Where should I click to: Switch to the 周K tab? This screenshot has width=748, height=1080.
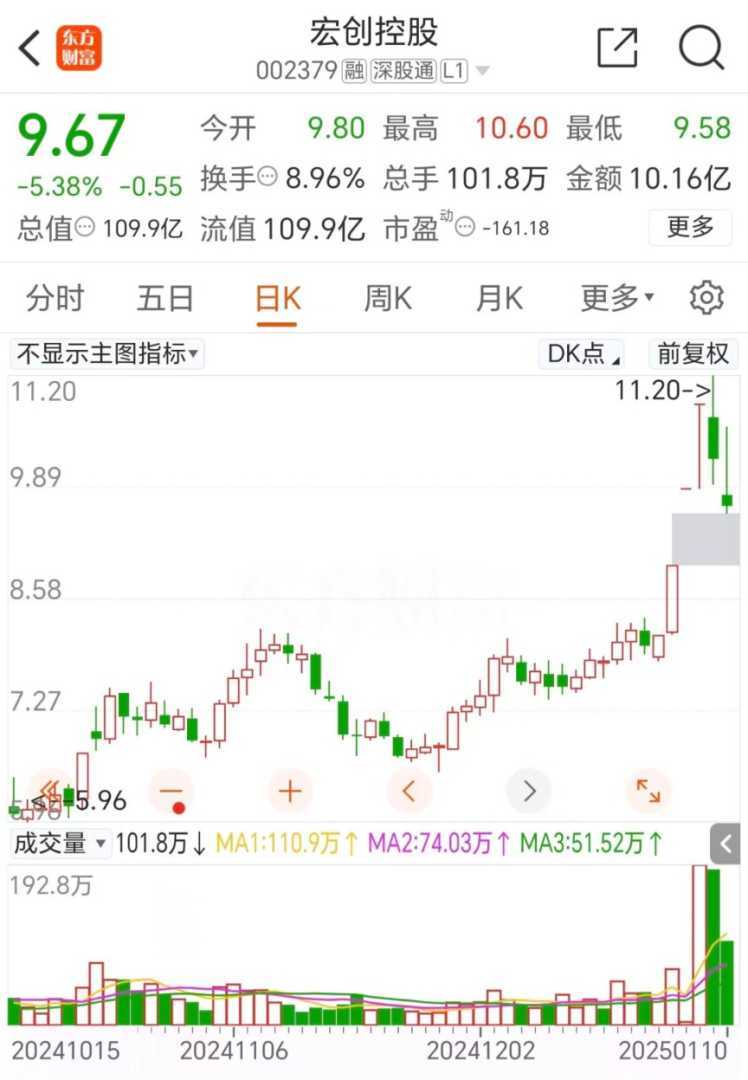388,298
